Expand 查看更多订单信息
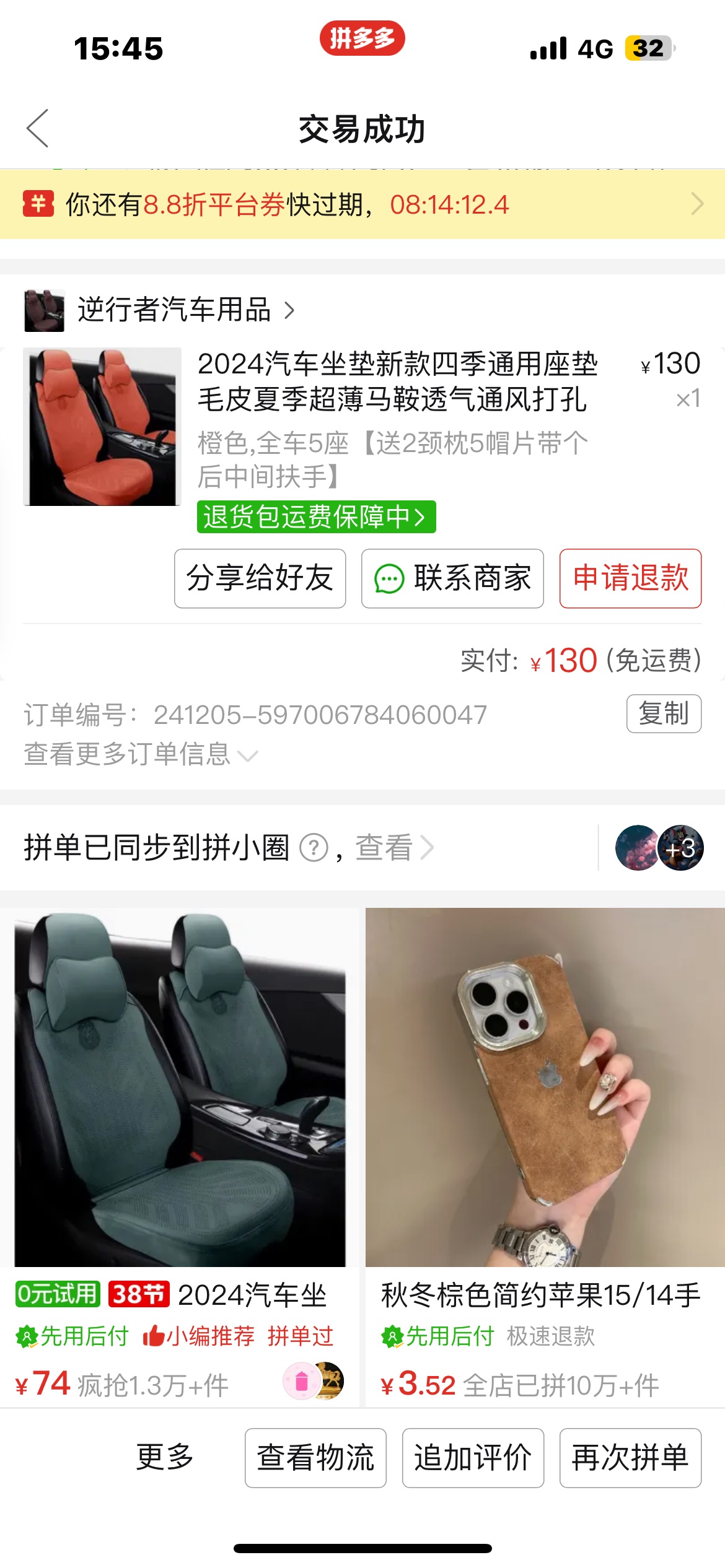This screenshot has width=725, height=1568. (x=141, y=754)
